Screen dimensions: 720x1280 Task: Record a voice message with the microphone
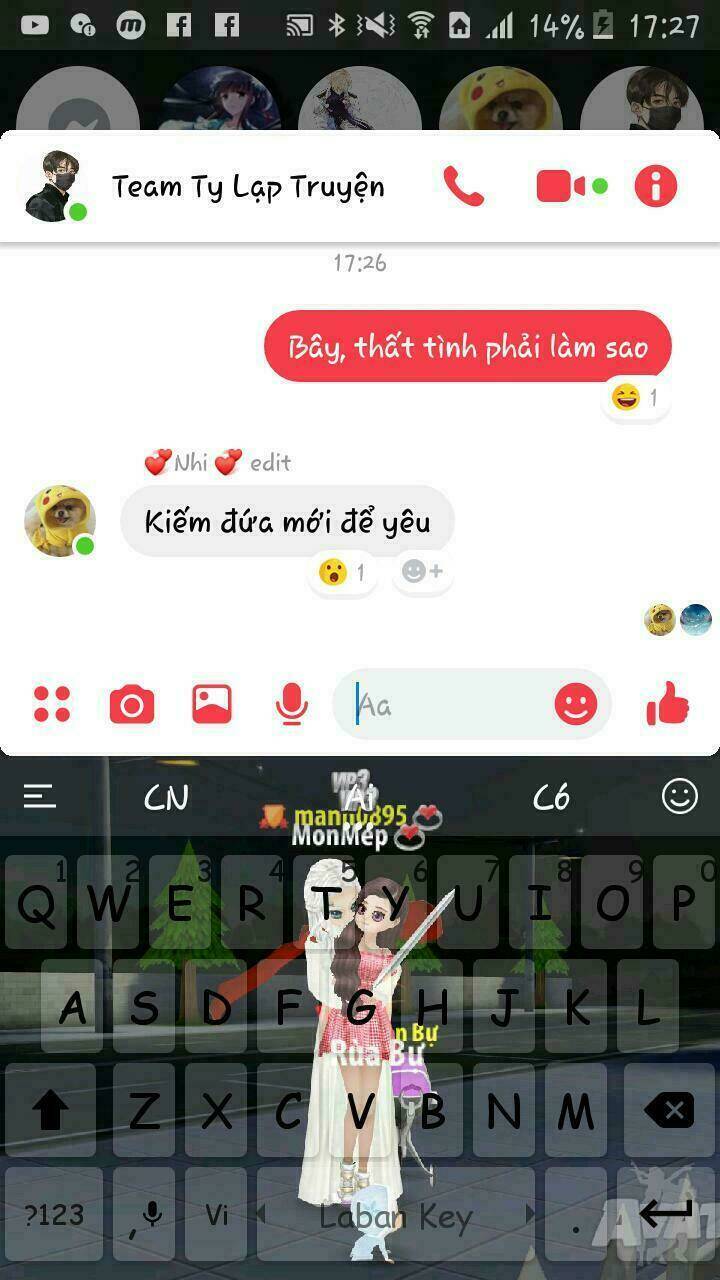291,705
